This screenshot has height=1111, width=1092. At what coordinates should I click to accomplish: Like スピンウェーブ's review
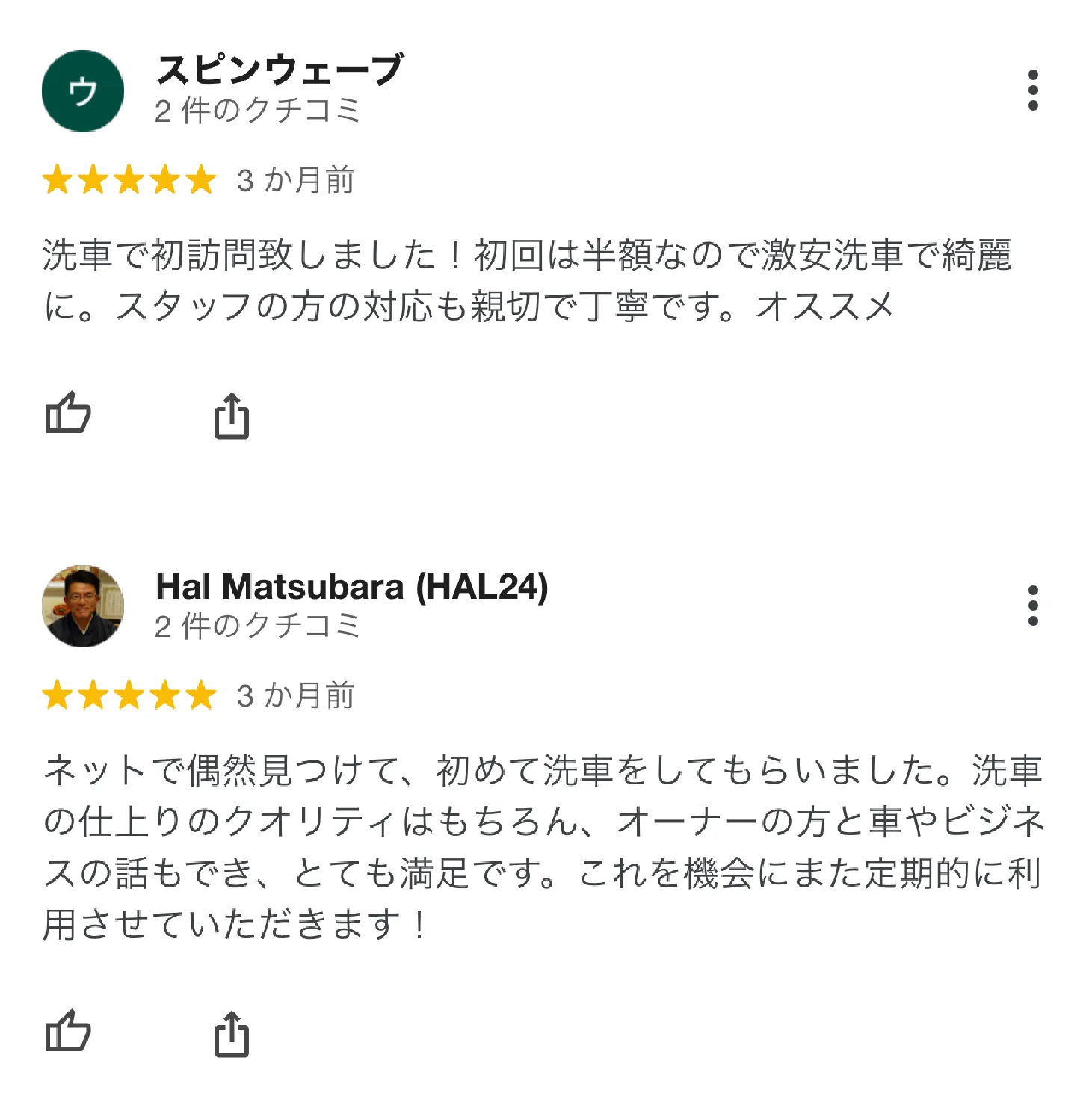click(68, 413)
